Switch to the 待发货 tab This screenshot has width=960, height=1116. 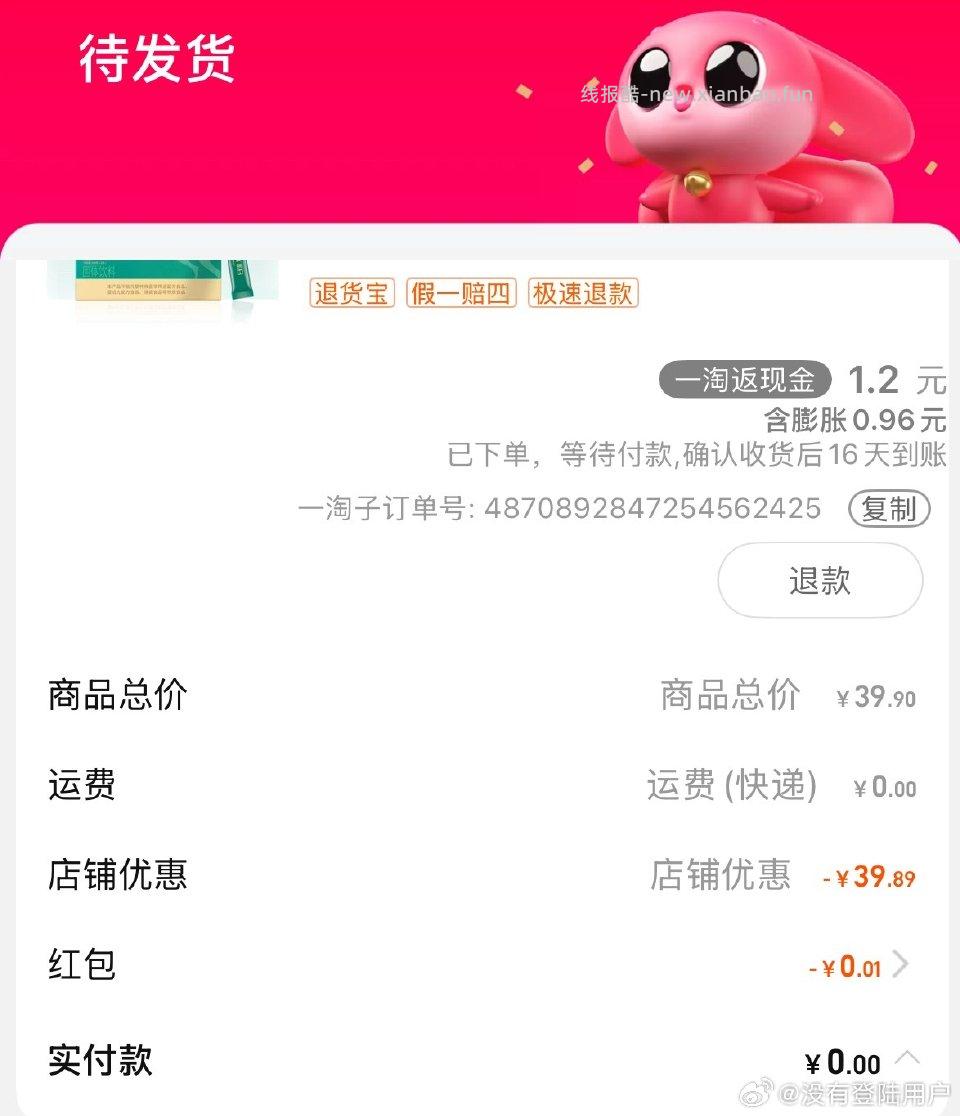pos(156,60)
